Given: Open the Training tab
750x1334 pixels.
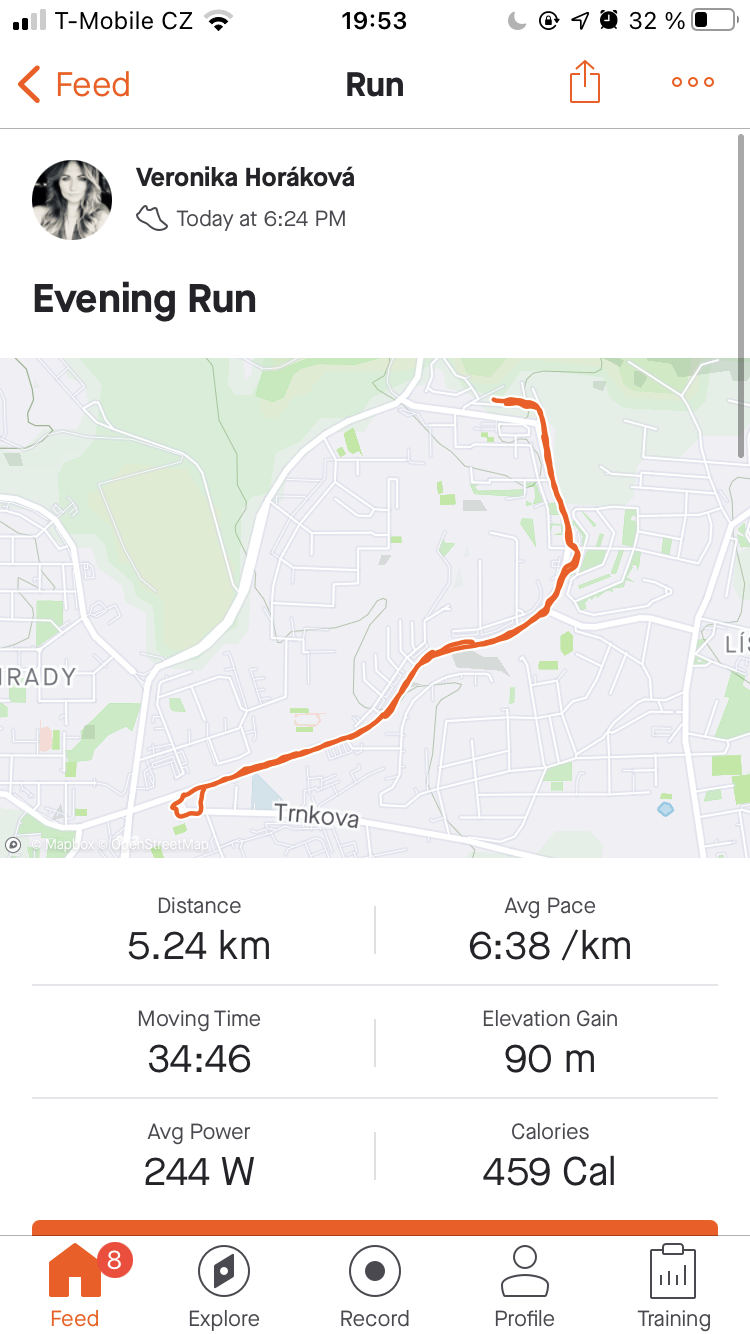Looking at the screenshot, I should click(673, 1286).
